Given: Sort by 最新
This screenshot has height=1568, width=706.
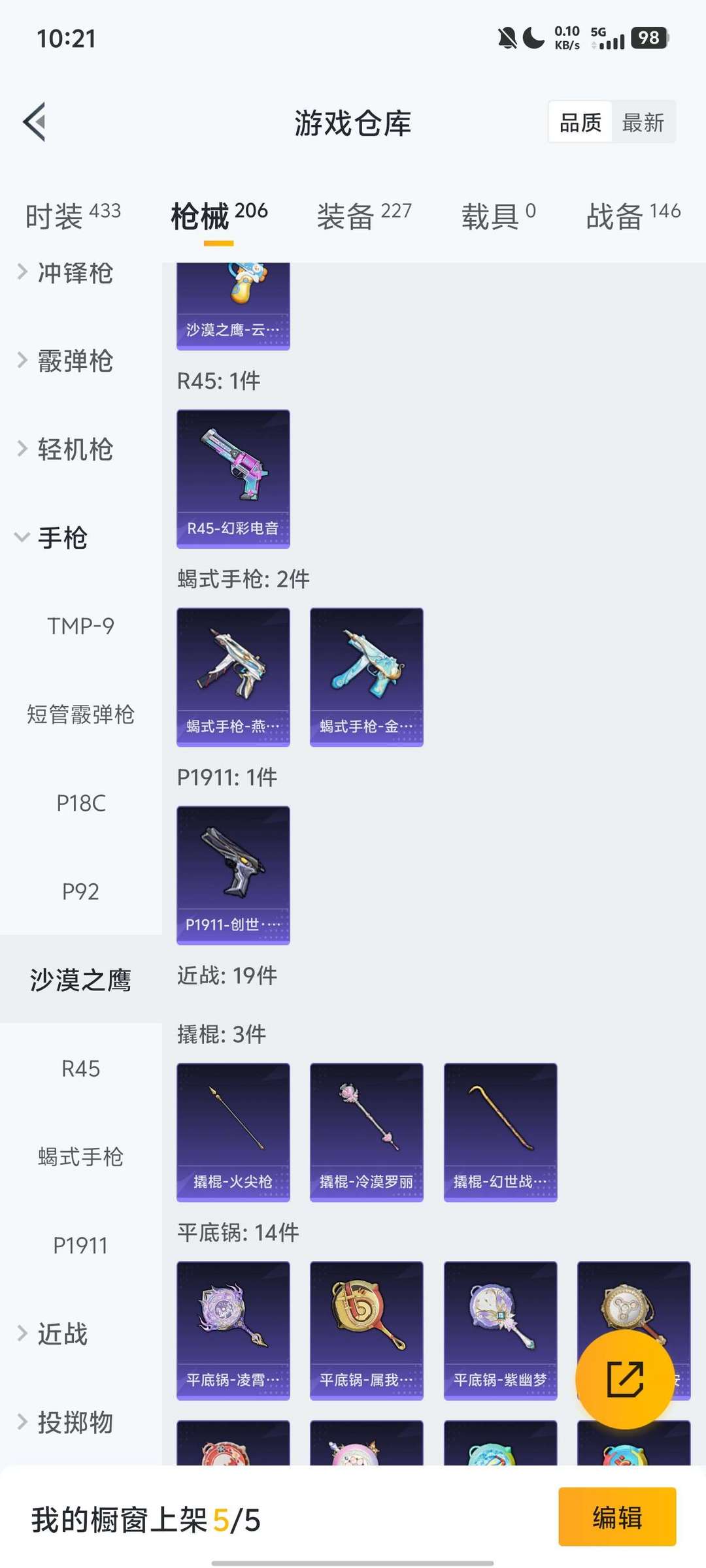Looking at the screenshot, I should 643,122.
